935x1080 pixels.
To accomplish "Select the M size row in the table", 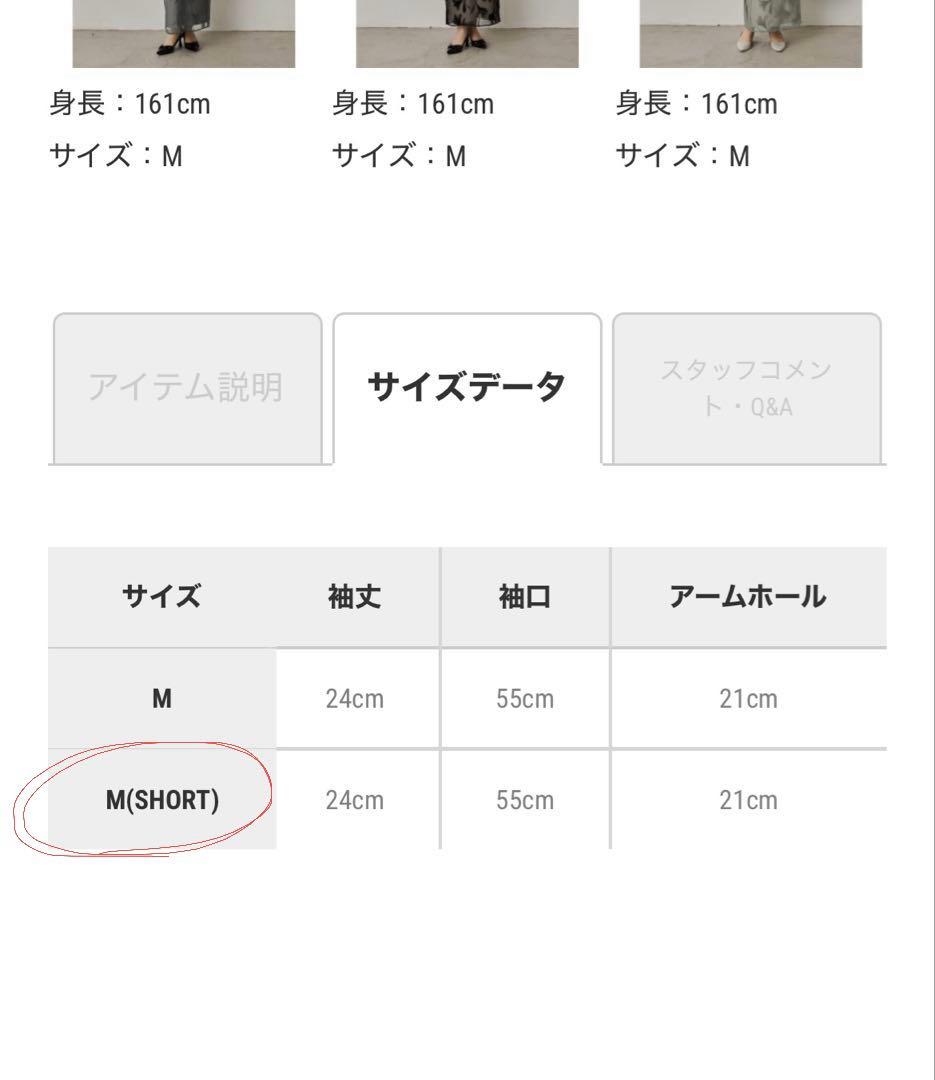I will pos(162,698).
